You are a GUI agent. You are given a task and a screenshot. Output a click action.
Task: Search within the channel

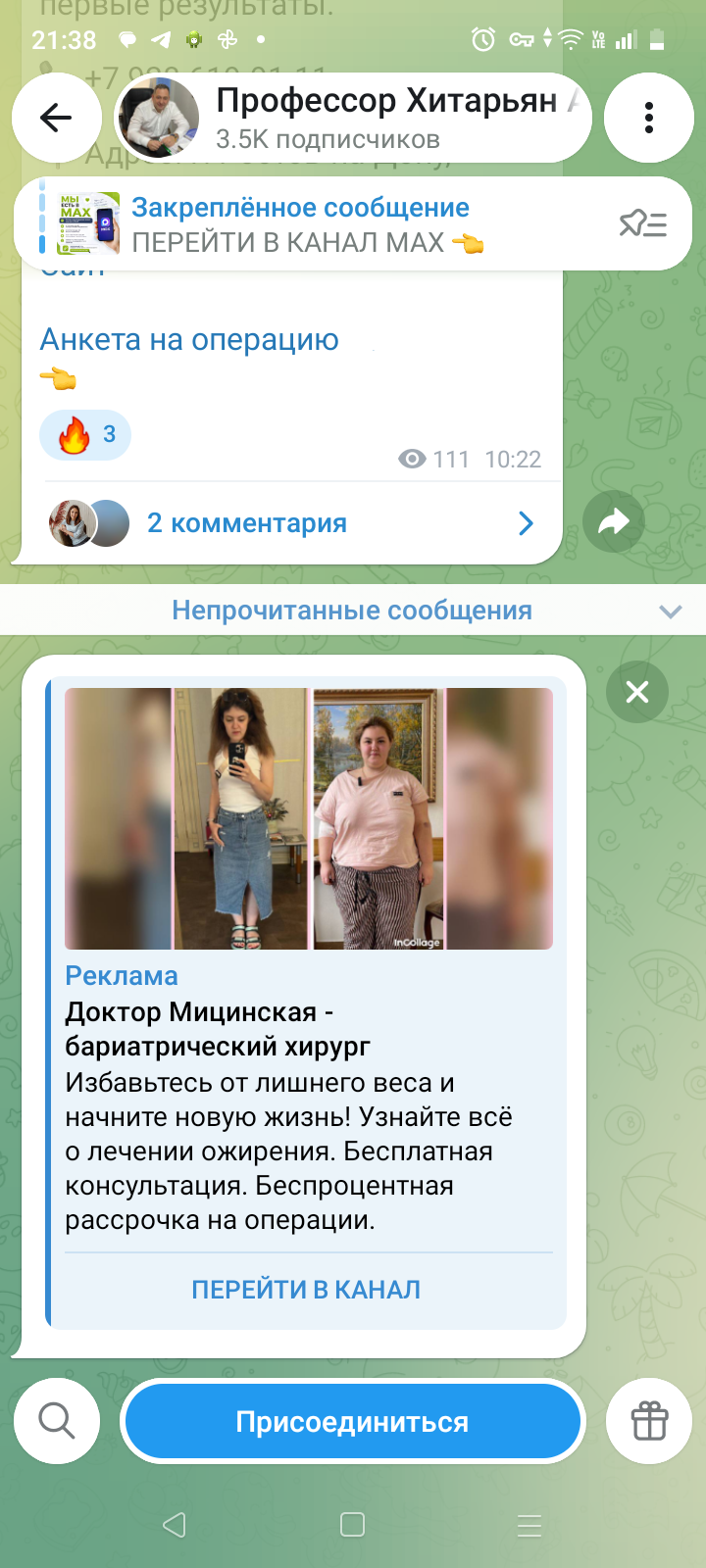(x=57, y=1420)
